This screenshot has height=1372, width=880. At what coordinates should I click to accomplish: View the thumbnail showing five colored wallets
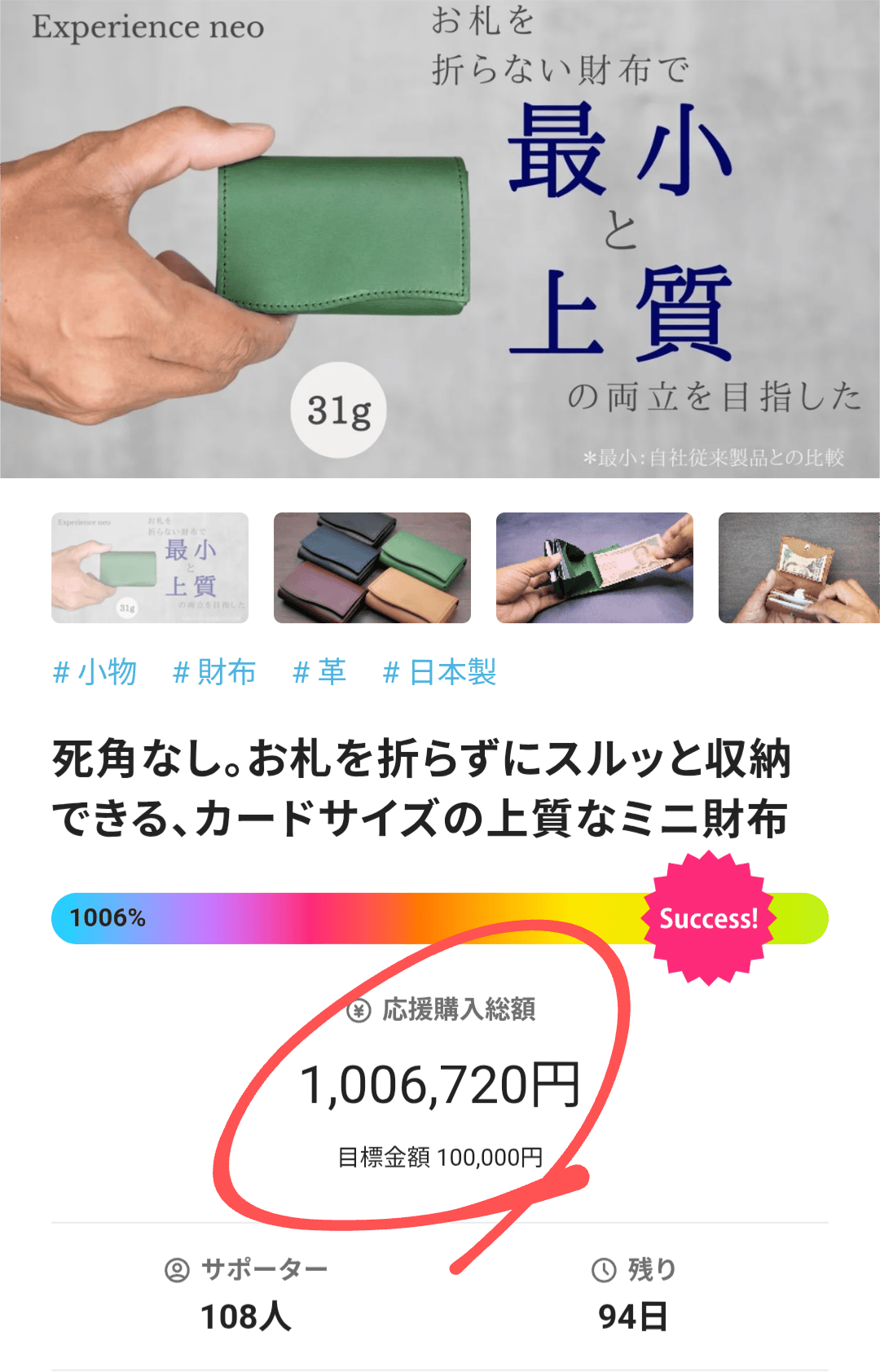(372, 568)
